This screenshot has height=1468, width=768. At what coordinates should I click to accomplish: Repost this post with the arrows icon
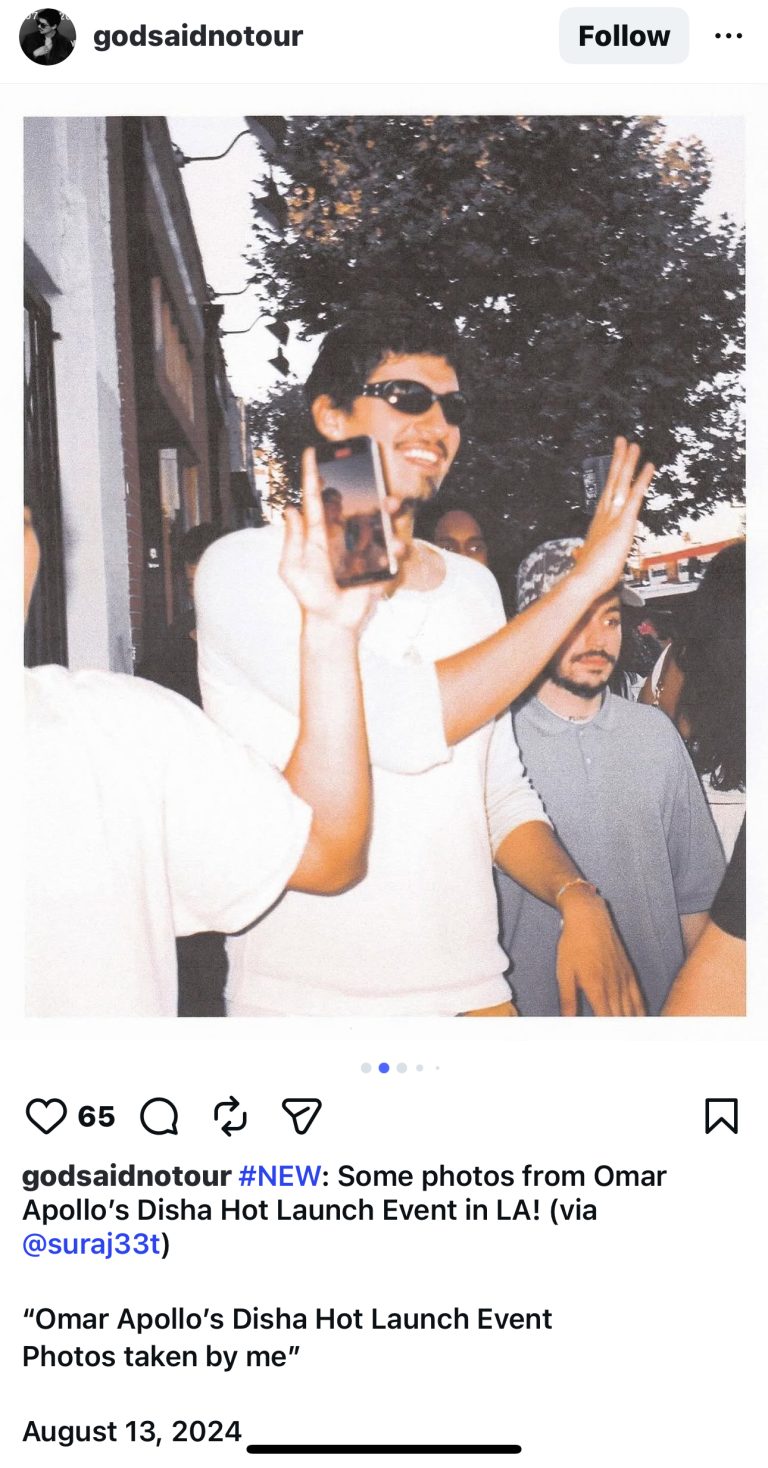click(230, 1116)
